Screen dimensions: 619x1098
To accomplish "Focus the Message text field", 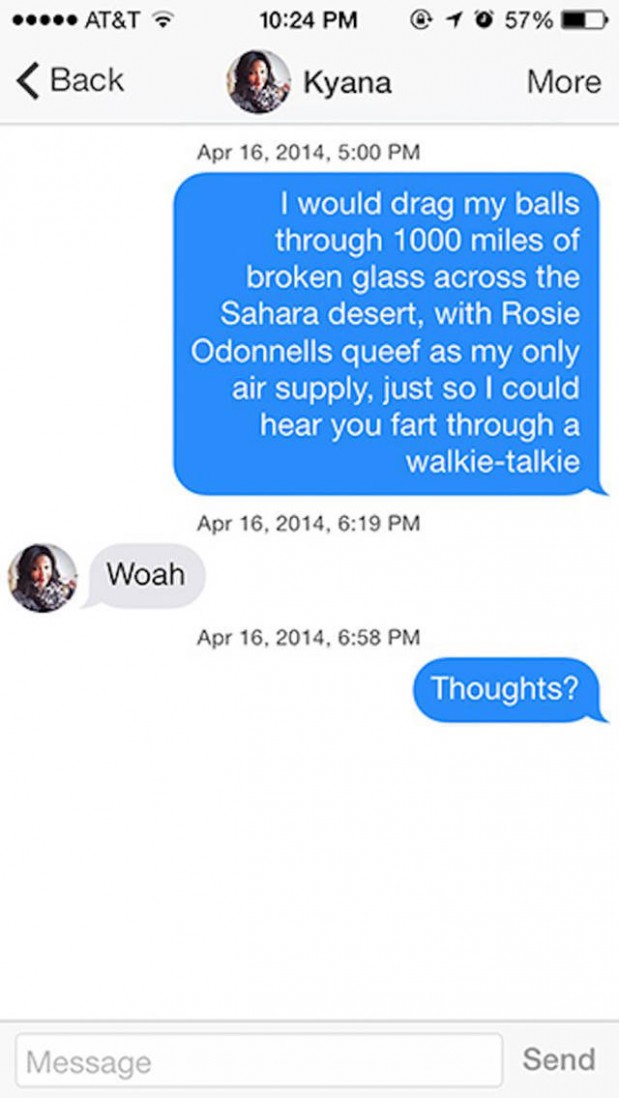I will coord(258,1061).
